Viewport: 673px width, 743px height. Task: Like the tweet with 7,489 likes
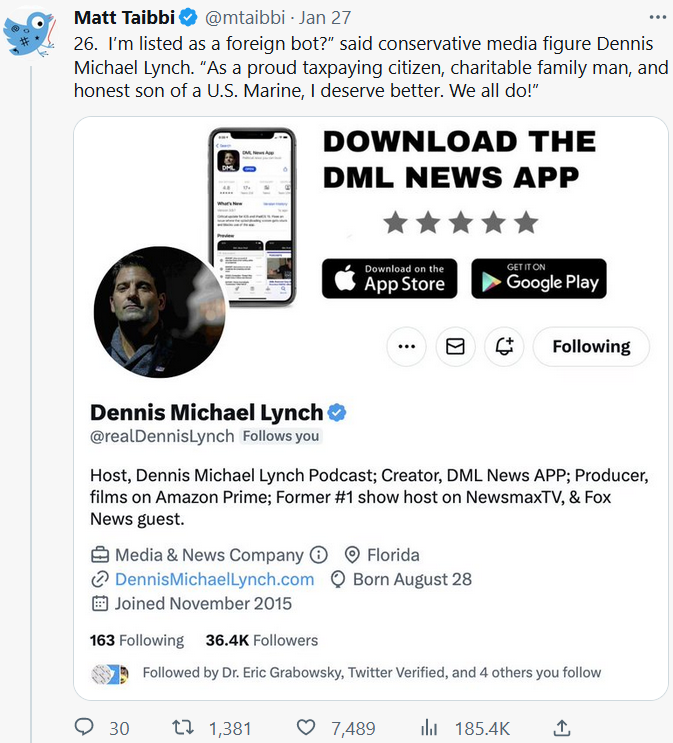pos(307,728)
